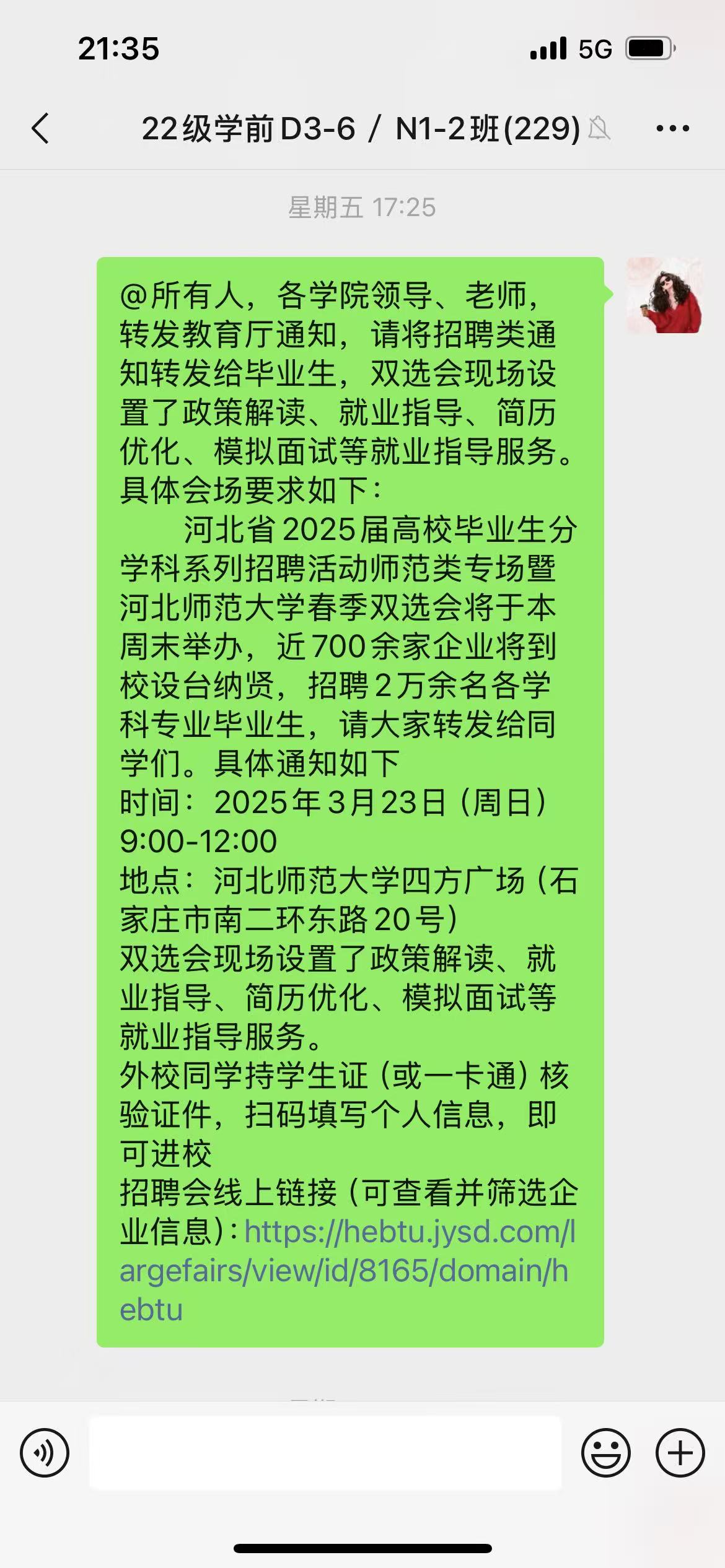Viewport: 725px width, 1568px height.
Task: Open the emoji sticker panel
Action: click(x=605, y=1452)
